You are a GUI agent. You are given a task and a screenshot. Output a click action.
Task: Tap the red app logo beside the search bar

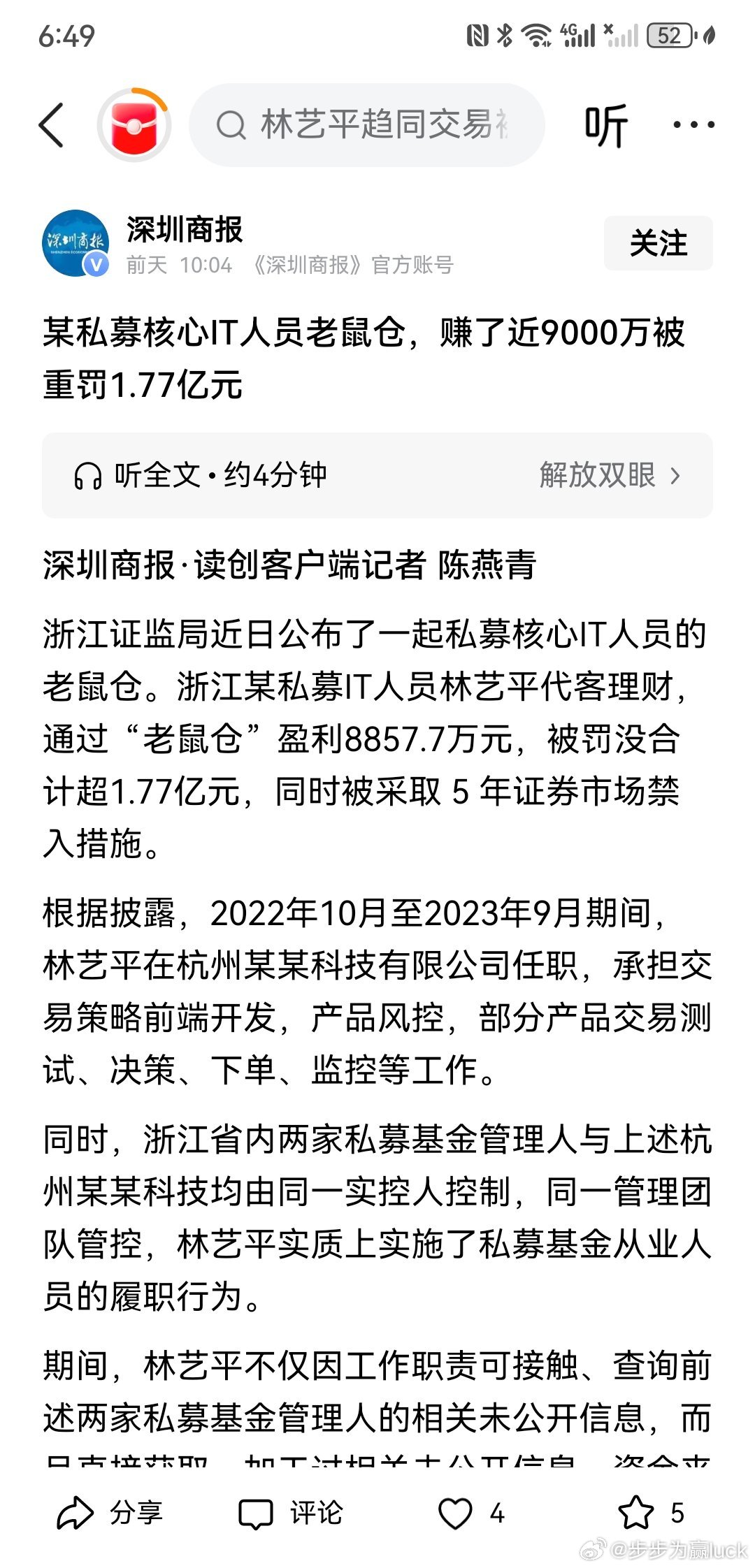tap(135, 123)
